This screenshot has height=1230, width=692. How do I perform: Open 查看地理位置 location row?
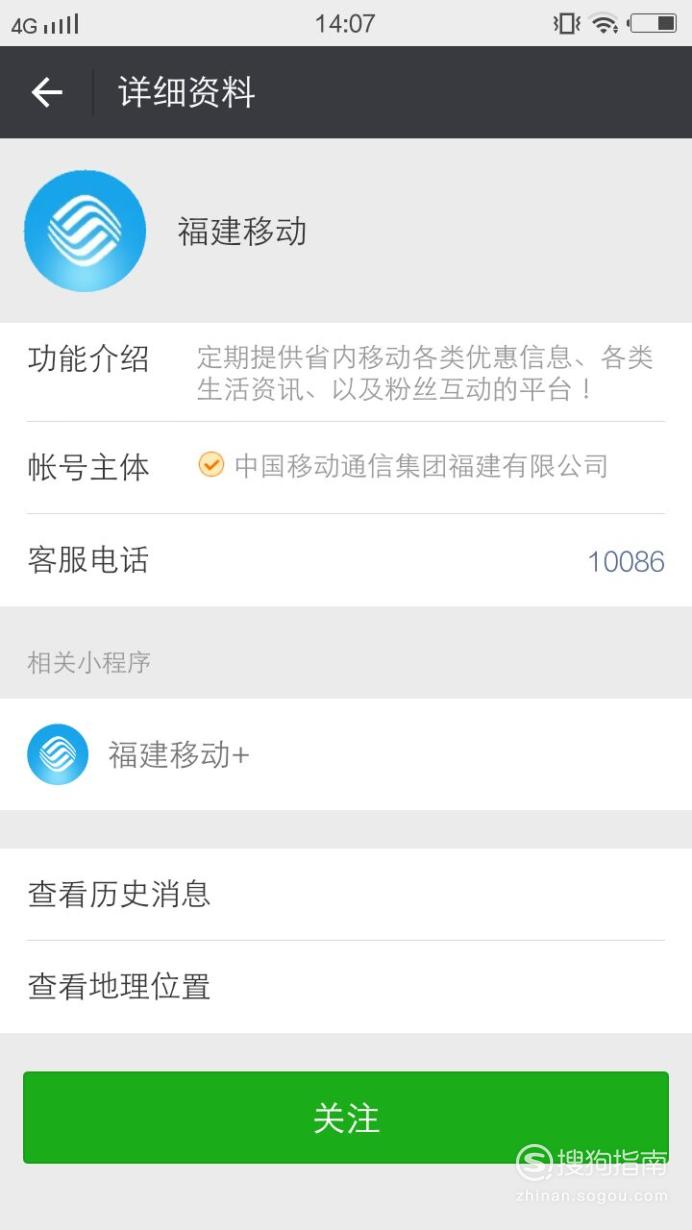pyautogui.click(x=346, y=987)
